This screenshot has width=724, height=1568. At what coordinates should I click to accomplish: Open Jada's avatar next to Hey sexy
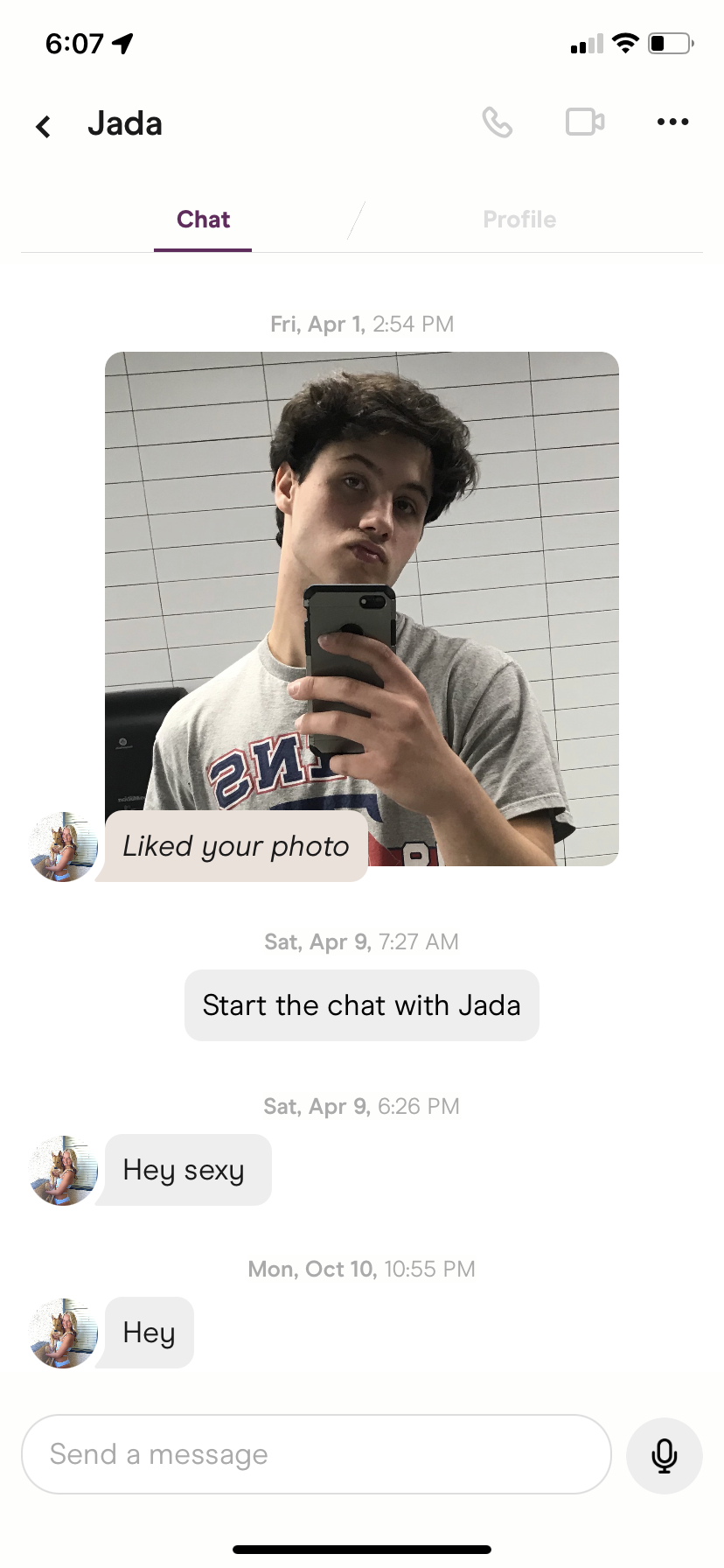coord(64,1171)
